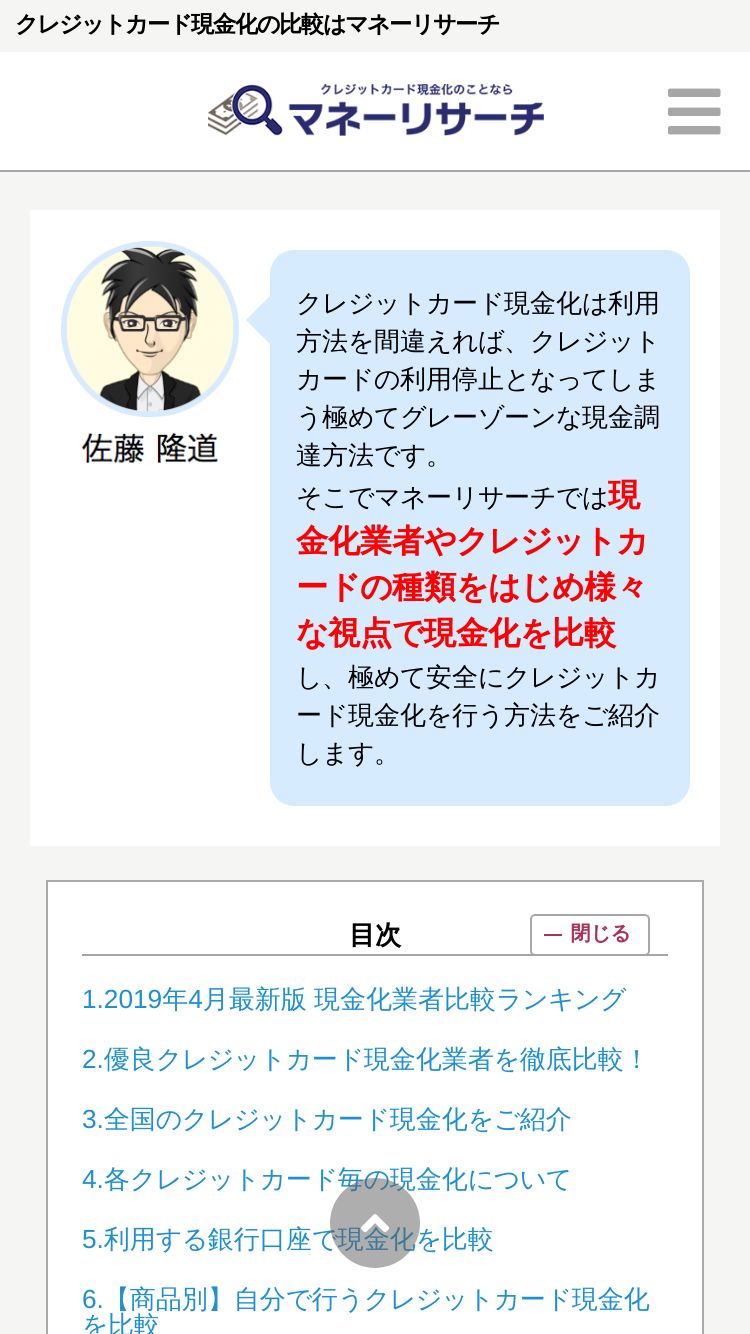Tap the マネーリサーチ site logo

pyautogui.click(x=376, y=110)
